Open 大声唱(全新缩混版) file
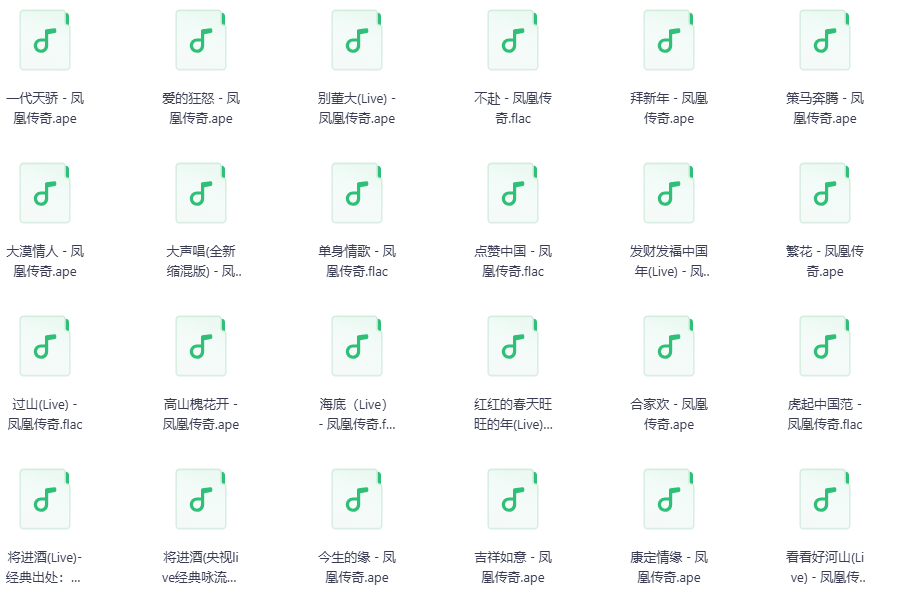The image size is (907, 598). tap(201, 194)
